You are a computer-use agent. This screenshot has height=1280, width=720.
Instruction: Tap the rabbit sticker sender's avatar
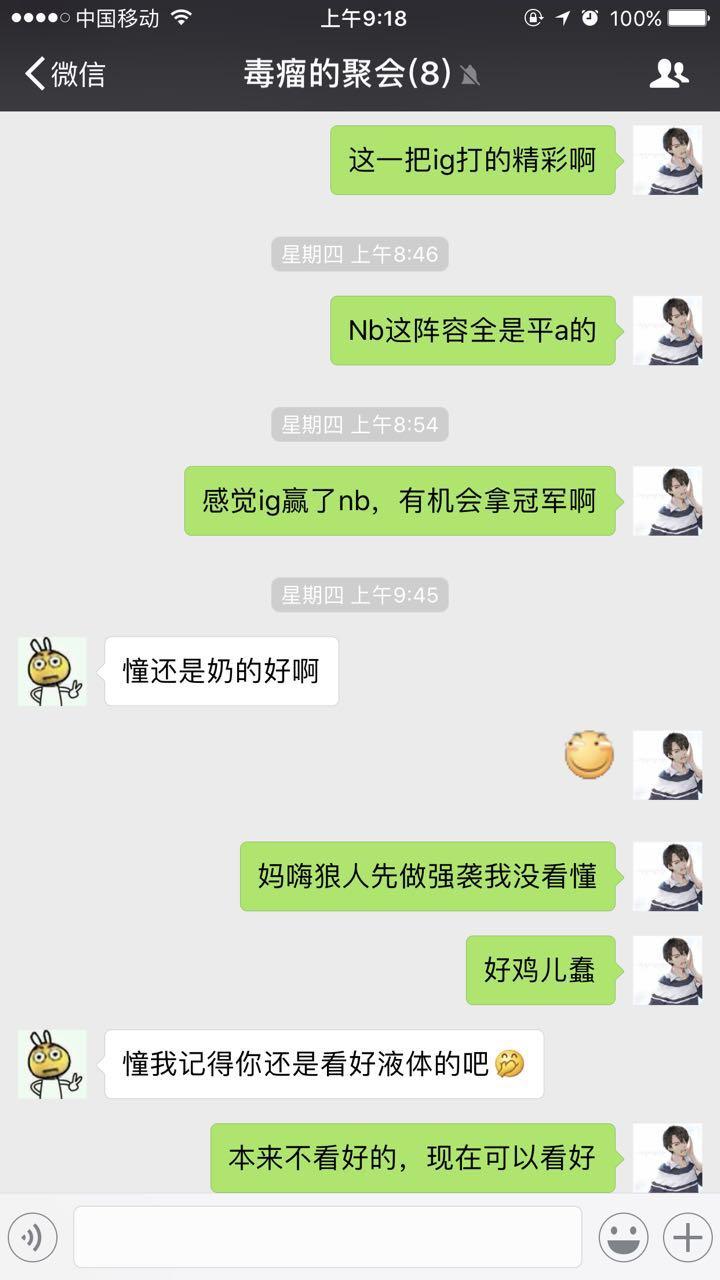click(x=51, y=672)
